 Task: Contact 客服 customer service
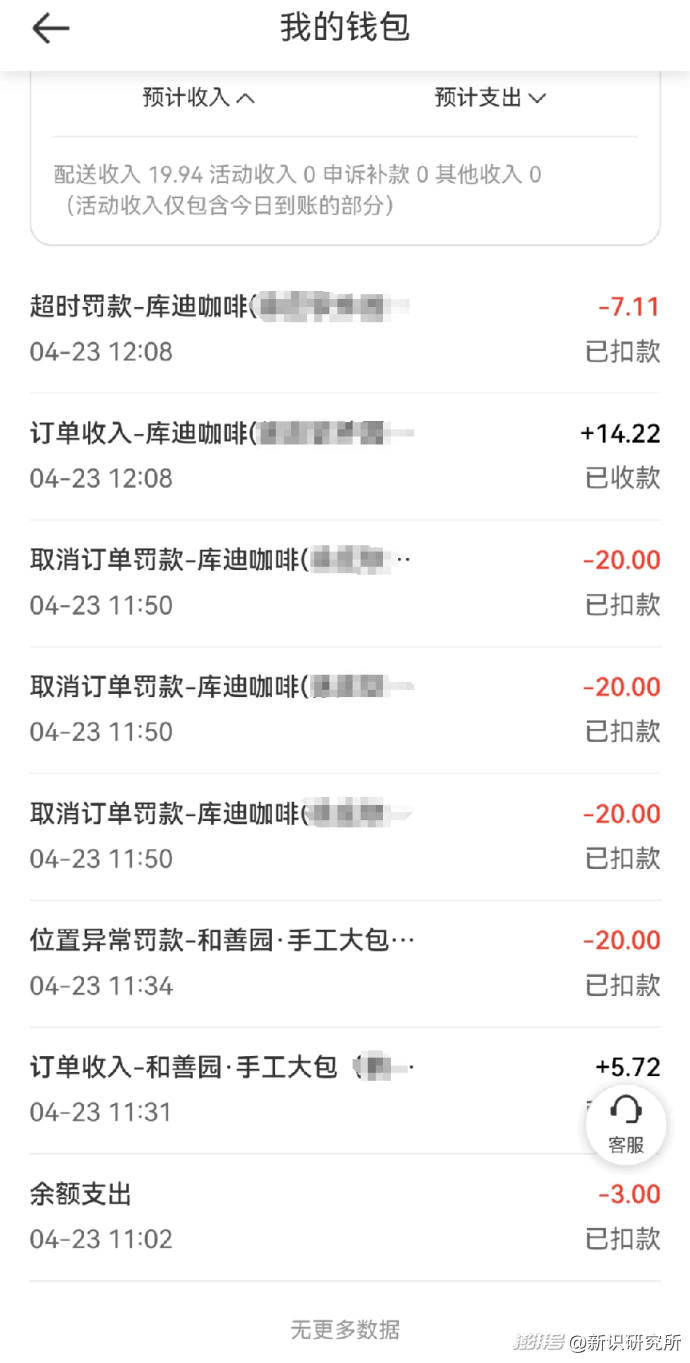coord(626,1124)
